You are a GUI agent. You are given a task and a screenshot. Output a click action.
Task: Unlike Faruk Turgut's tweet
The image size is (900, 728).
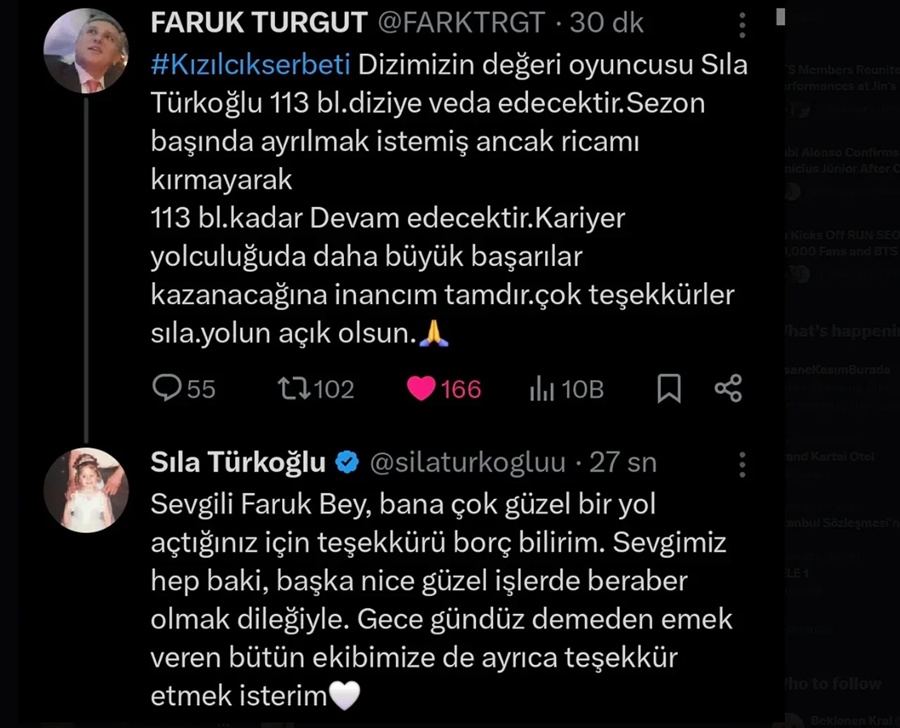pyautogui.click(x=421, y=388)
